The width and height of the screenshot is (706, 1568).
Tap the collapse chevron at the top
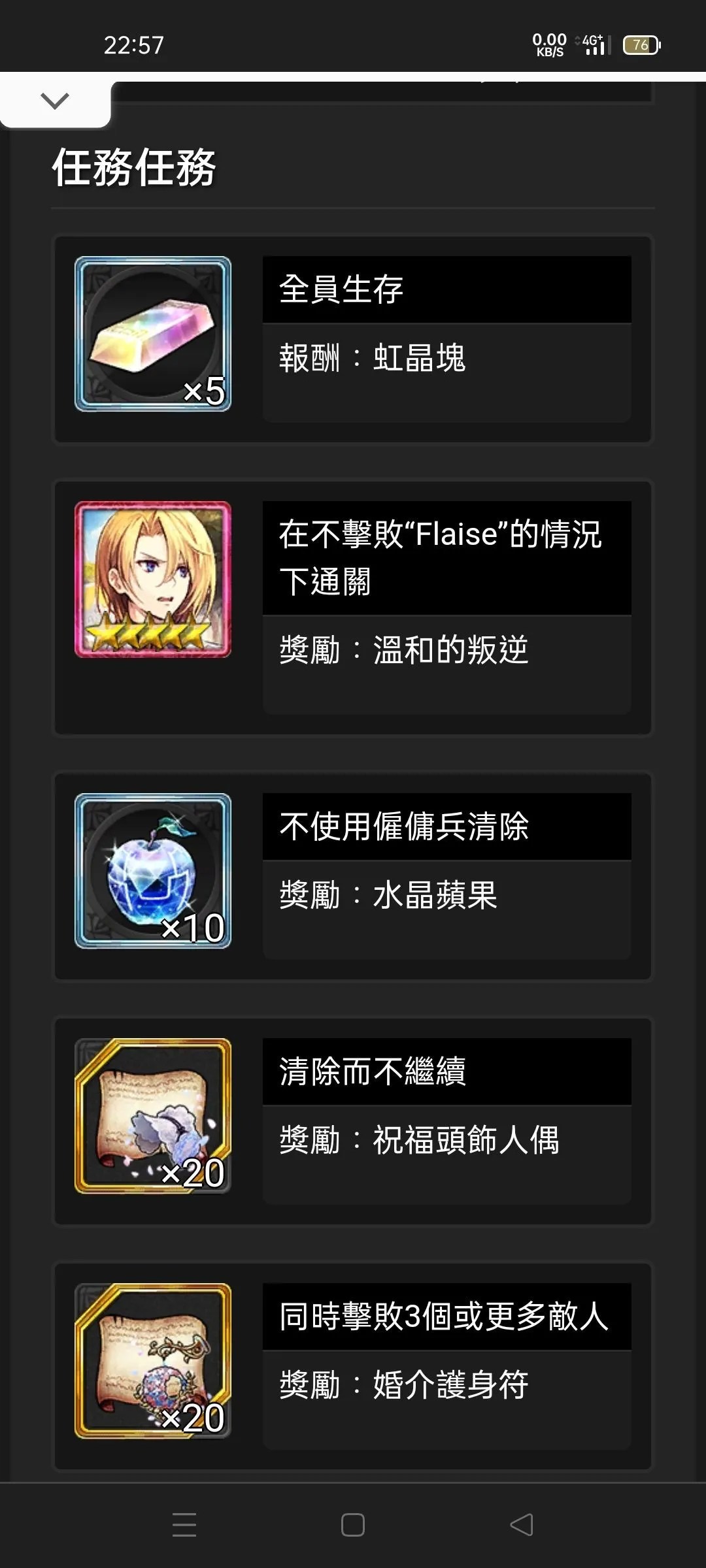55,101
